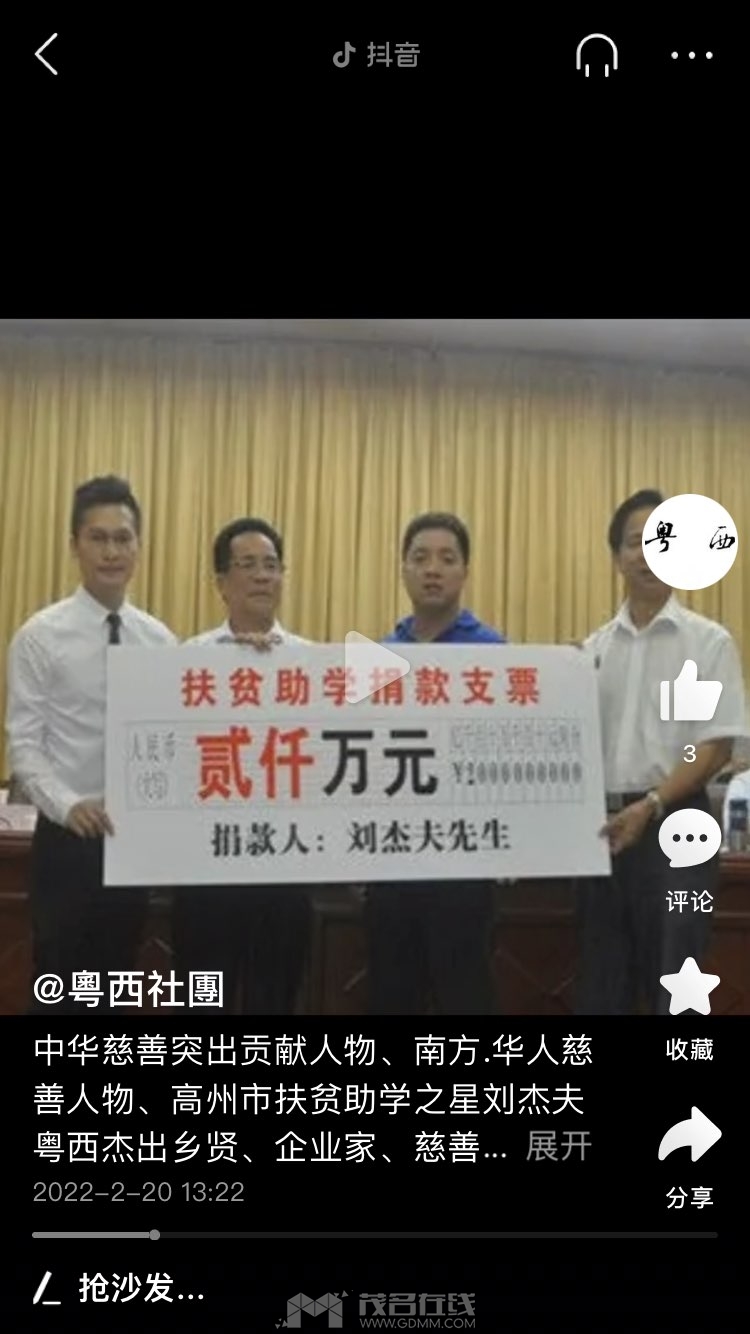Image resolution: width=750 pixels, height=1334 pixels.
Task: Like this video with thumbs up
Action: (690, 692)
